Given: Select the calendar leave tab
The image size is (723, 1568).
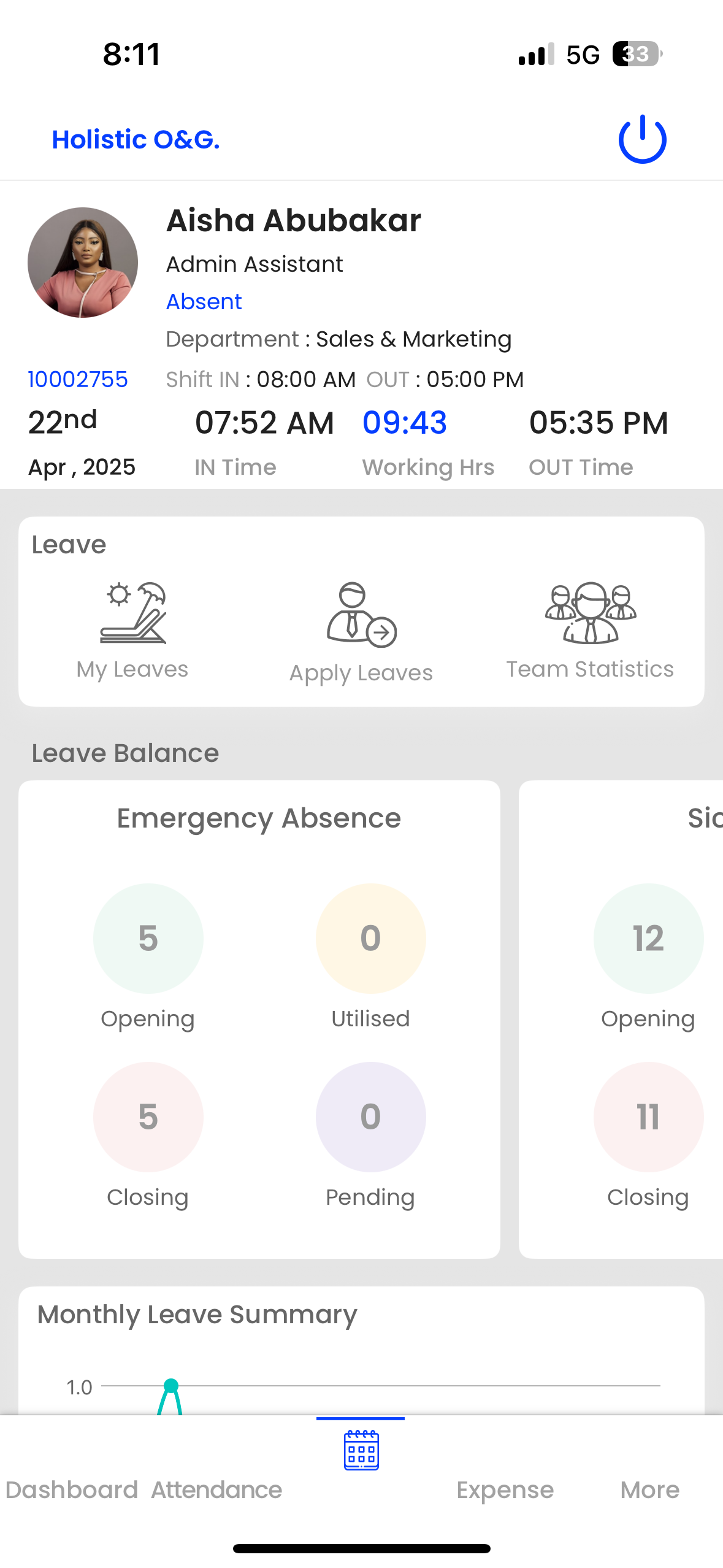Looking at the screenshot, I should (361, 1450).
